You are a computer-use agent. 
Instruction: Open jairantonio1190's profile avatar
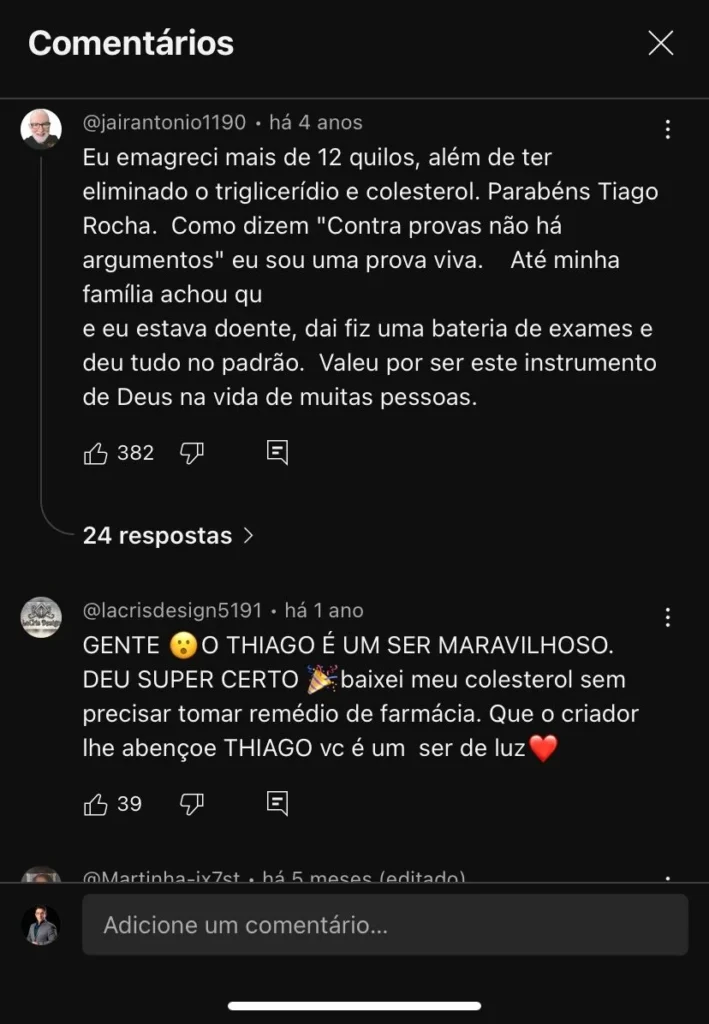click(x=42, y=129)
